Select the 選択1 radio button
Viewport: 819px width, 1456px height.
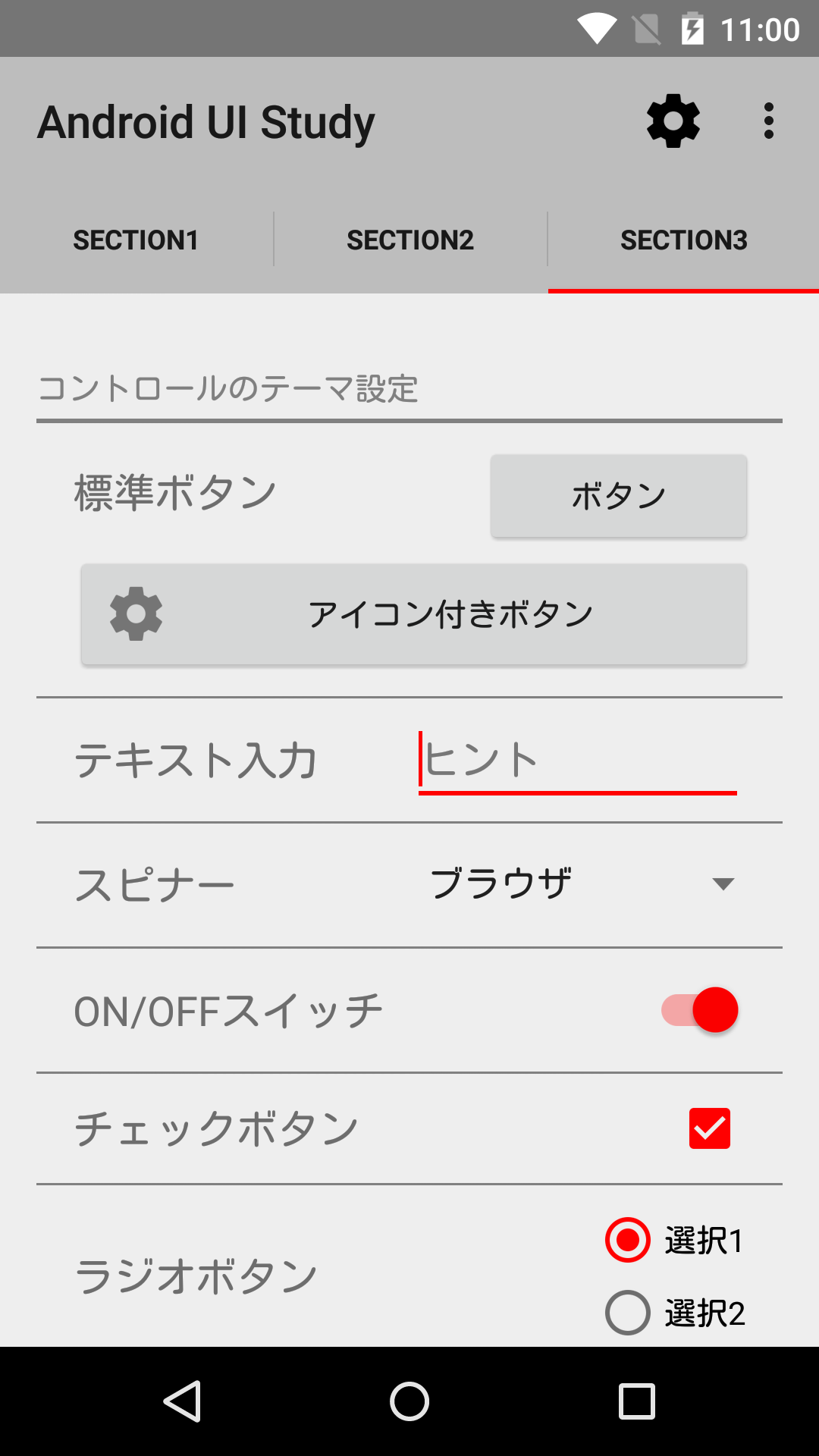click(x=675, y=1240)
